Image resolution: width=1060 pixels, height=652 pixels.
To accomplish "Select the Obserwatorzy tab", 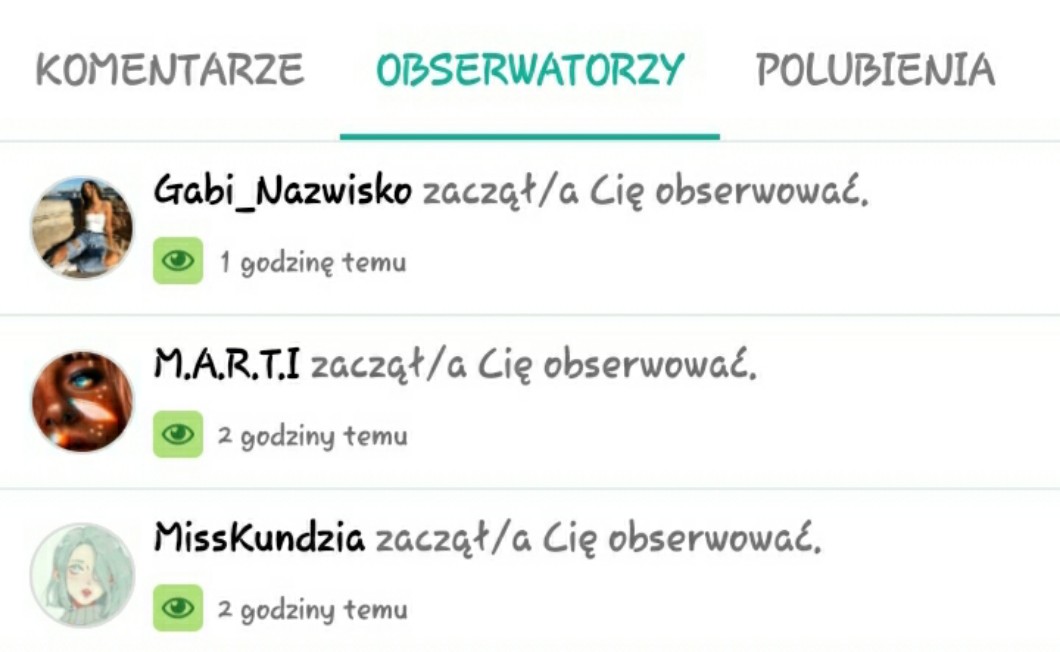I will click(530, 71).
